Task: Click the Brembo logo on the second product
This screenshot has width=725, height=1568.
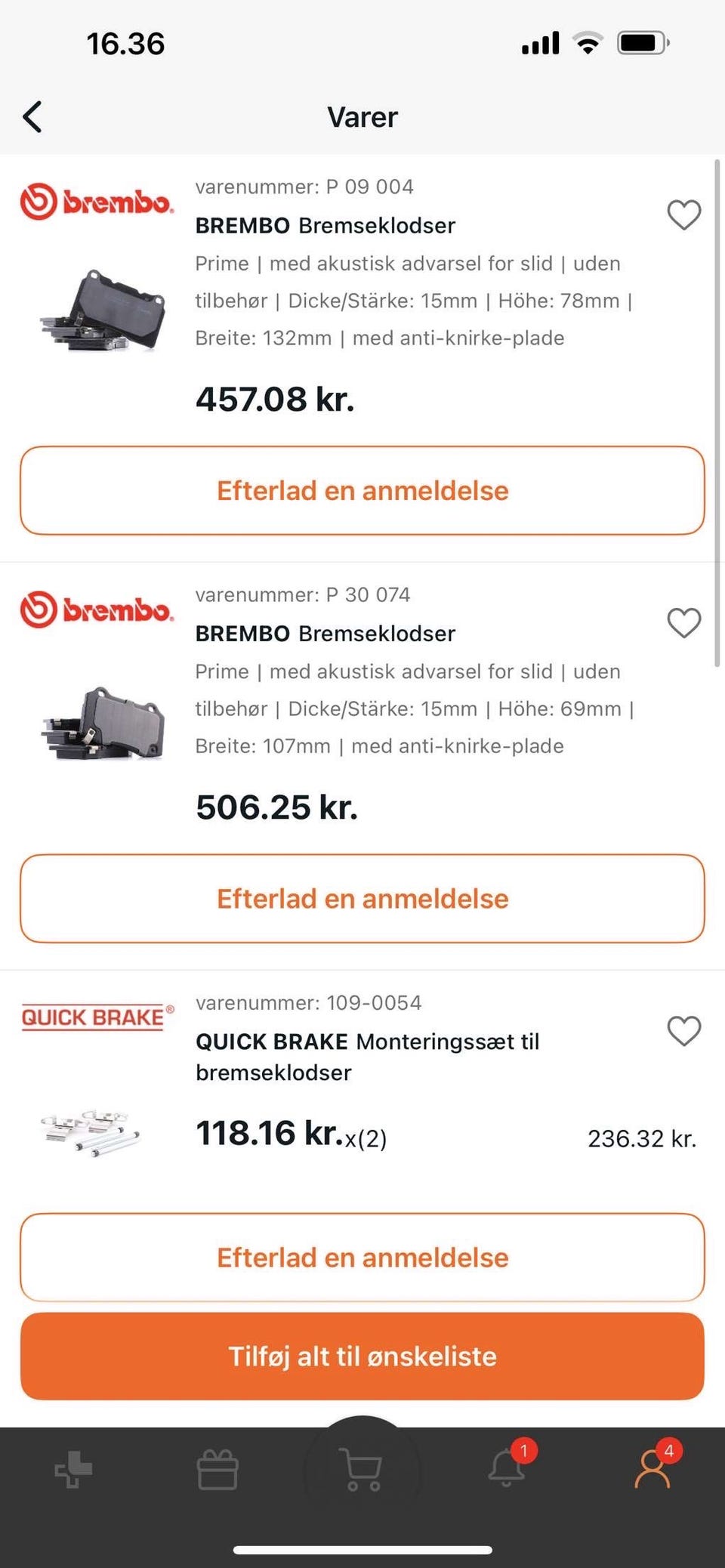Action: (97, 609)
